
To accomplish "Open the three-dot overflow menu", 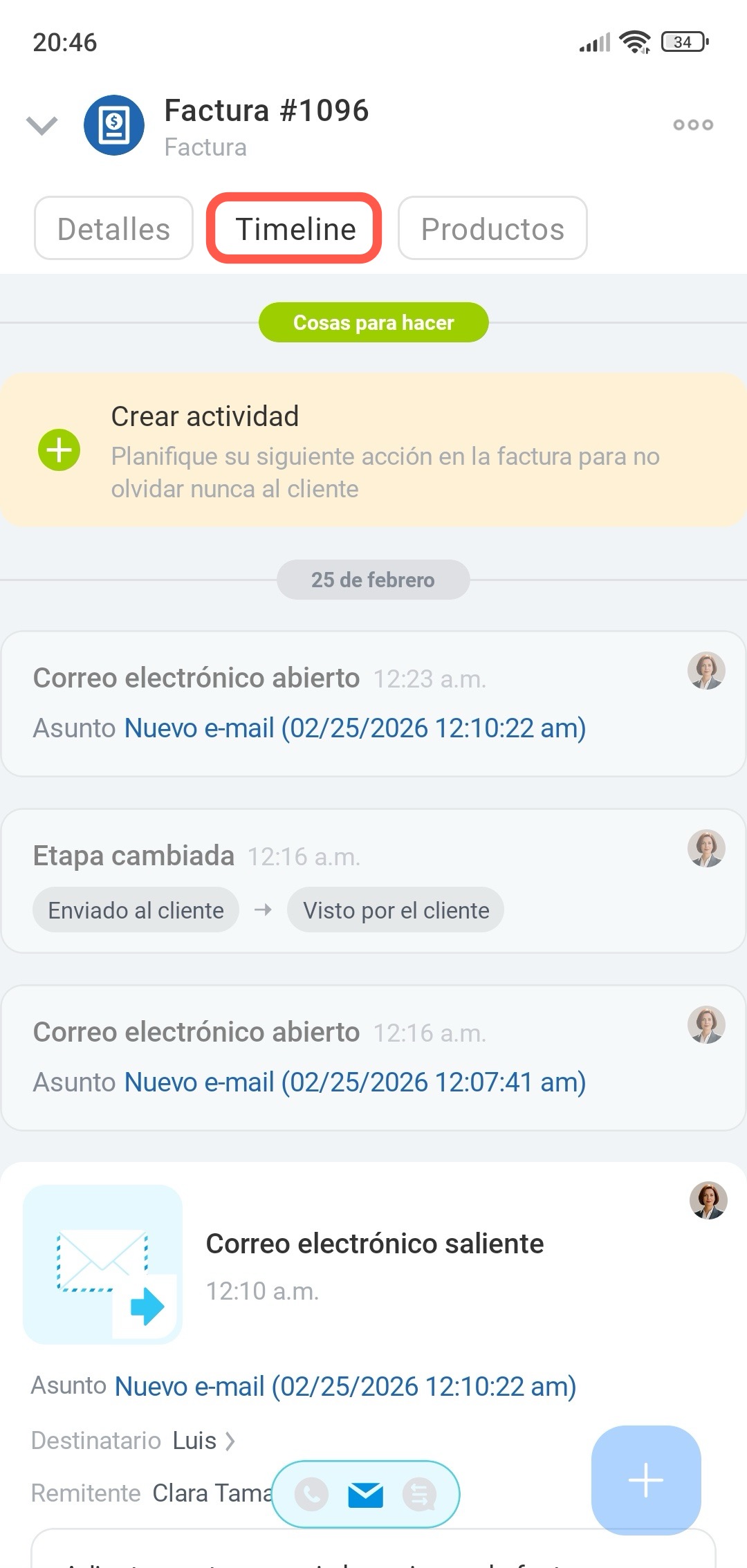I will pyautogui.click(x=693, y=125).
